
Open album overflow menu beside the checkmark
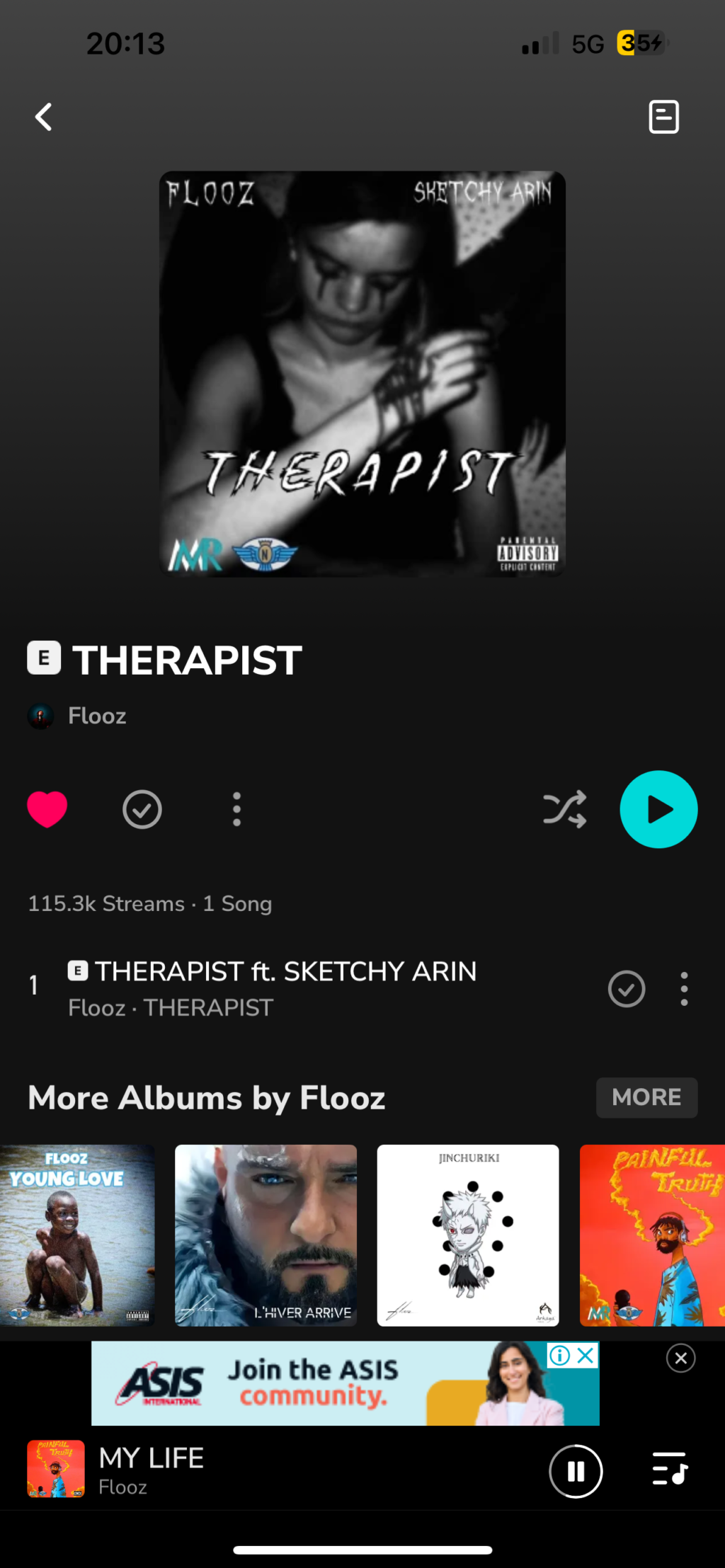[x=236, y=809]
